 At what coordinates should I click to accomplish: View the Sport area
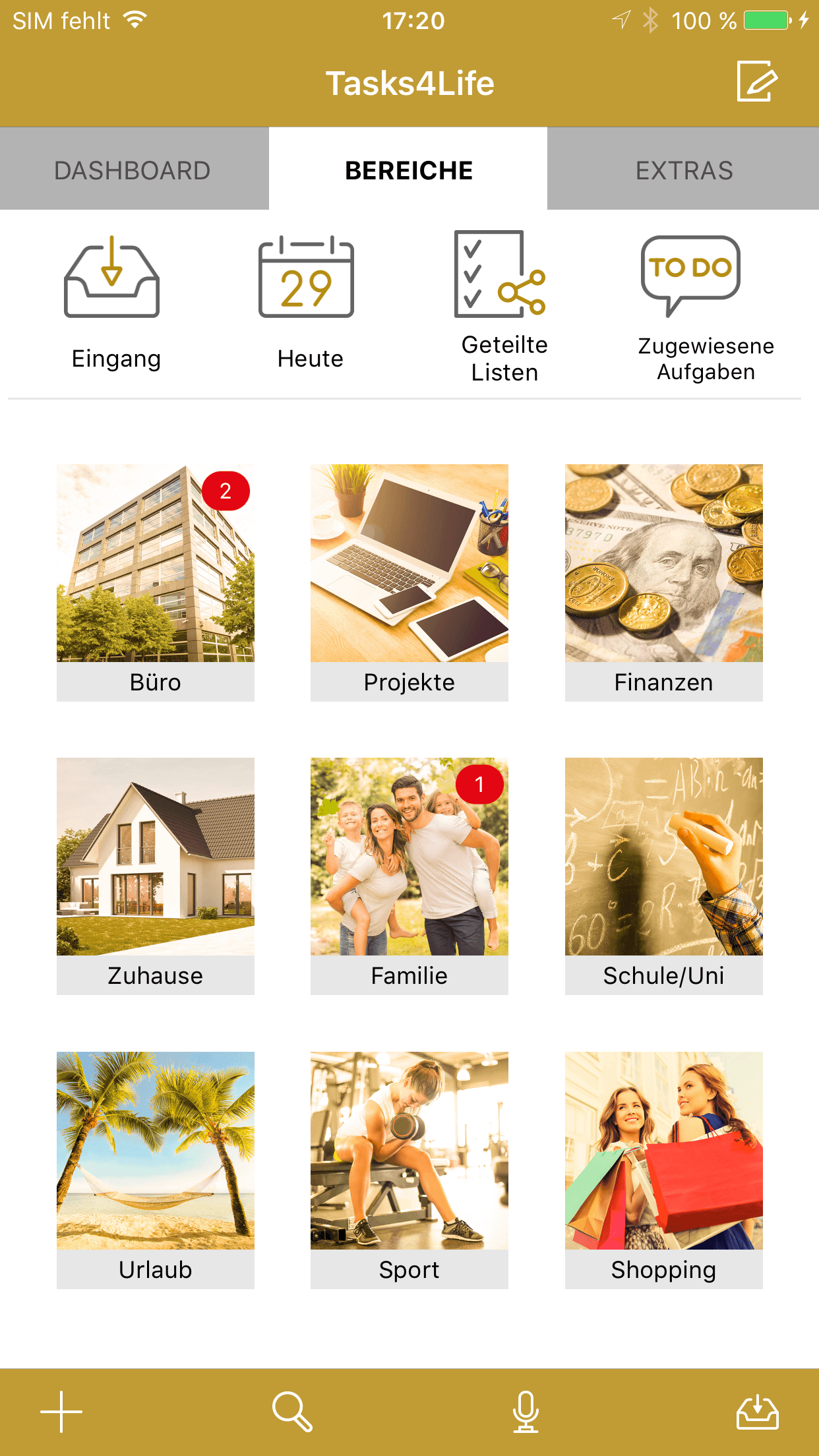pos(409,1169)
